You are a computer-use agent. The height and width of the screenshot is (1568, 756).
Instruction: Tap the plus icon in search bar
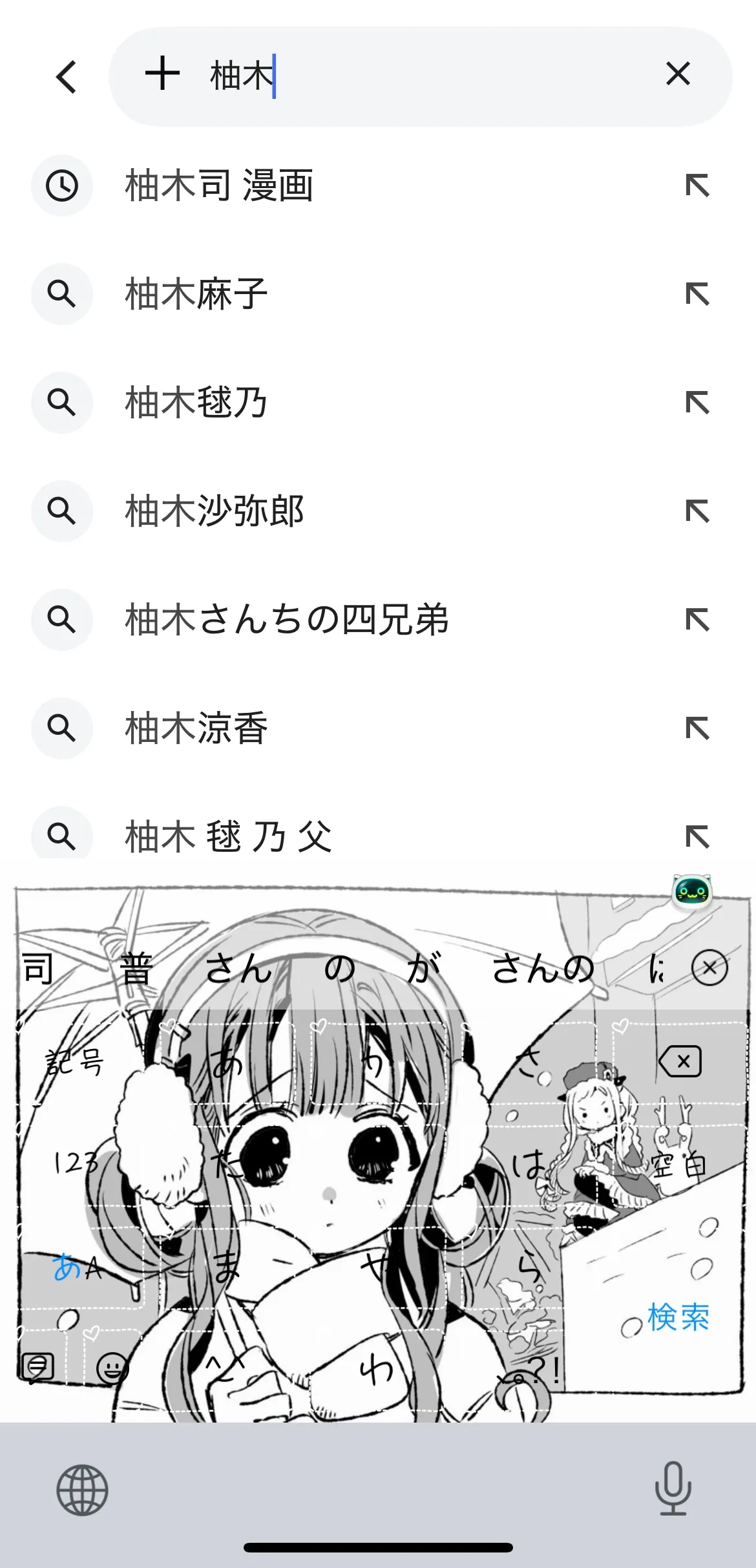162,74
